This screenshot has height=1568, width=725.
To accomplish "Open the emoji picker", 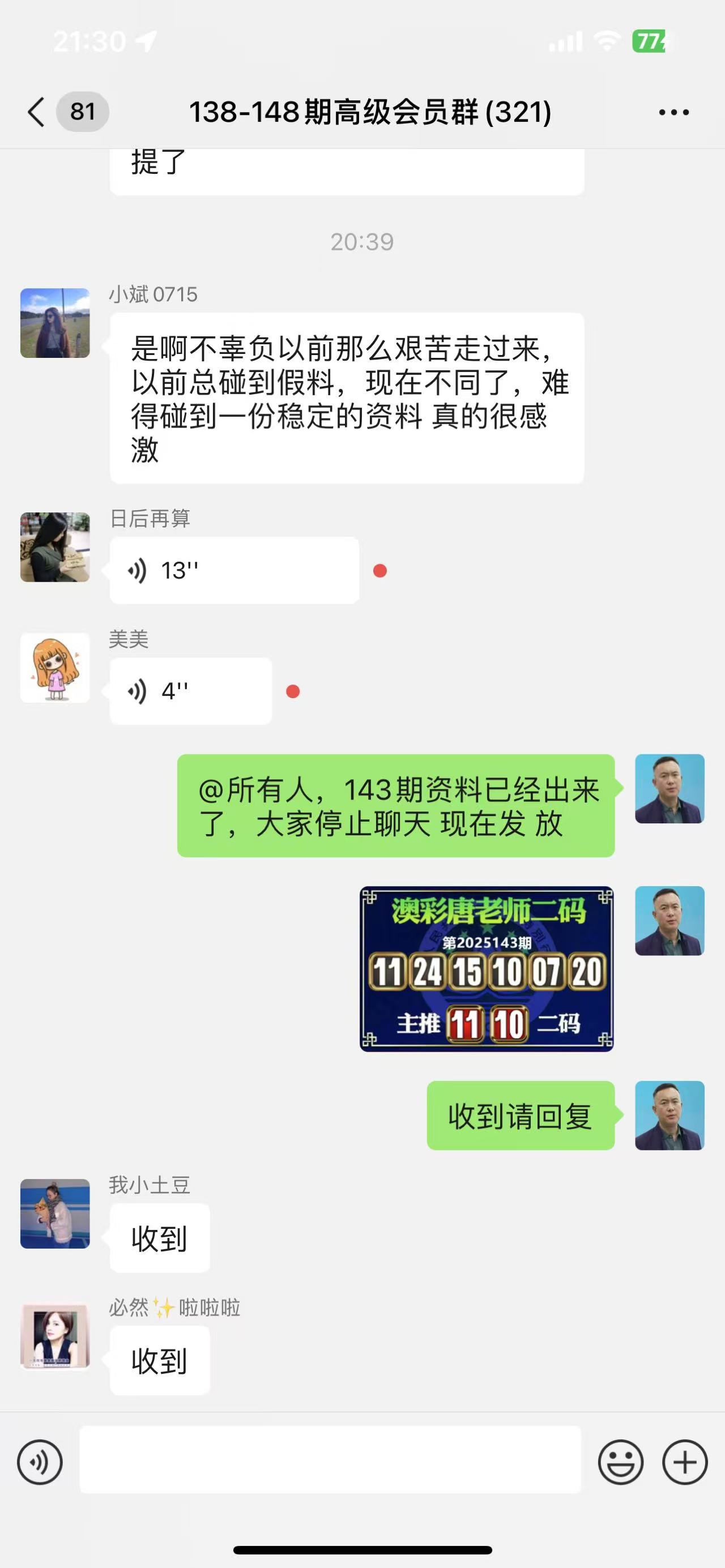I will coord(620,1462).
